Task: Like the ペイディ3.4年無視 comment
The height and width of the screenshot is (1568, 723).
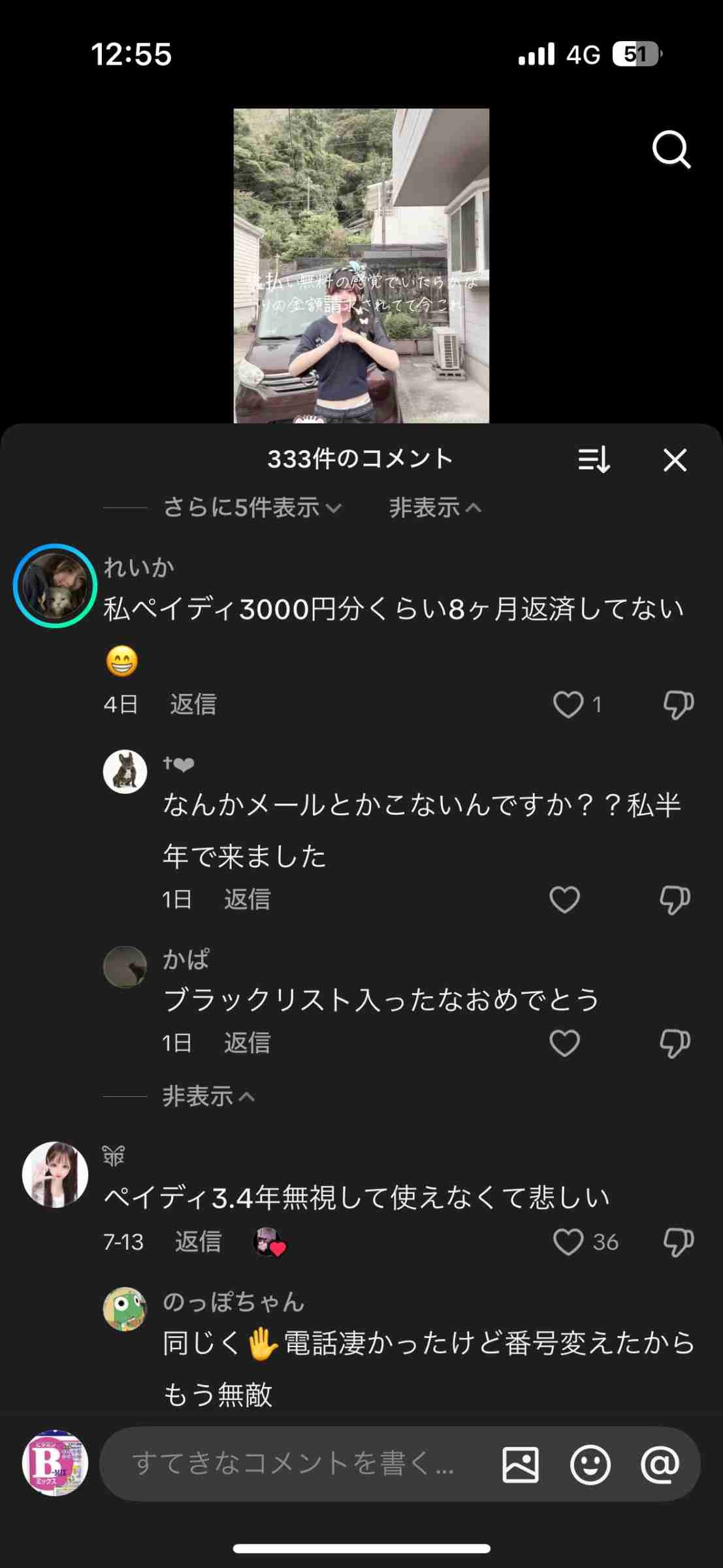Action: pyautogui.click(x=568, y=1242)
